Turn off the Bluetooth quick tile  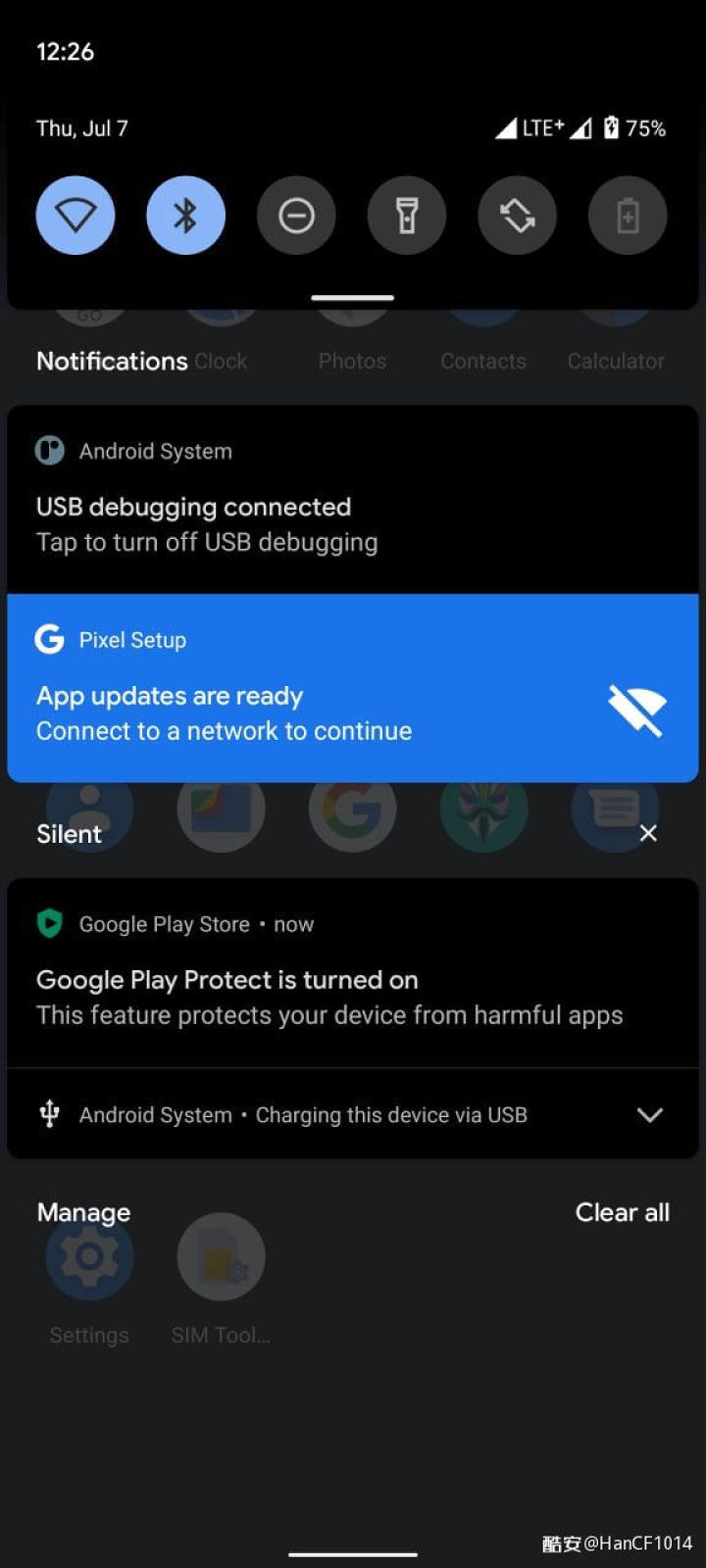point(185,216)
